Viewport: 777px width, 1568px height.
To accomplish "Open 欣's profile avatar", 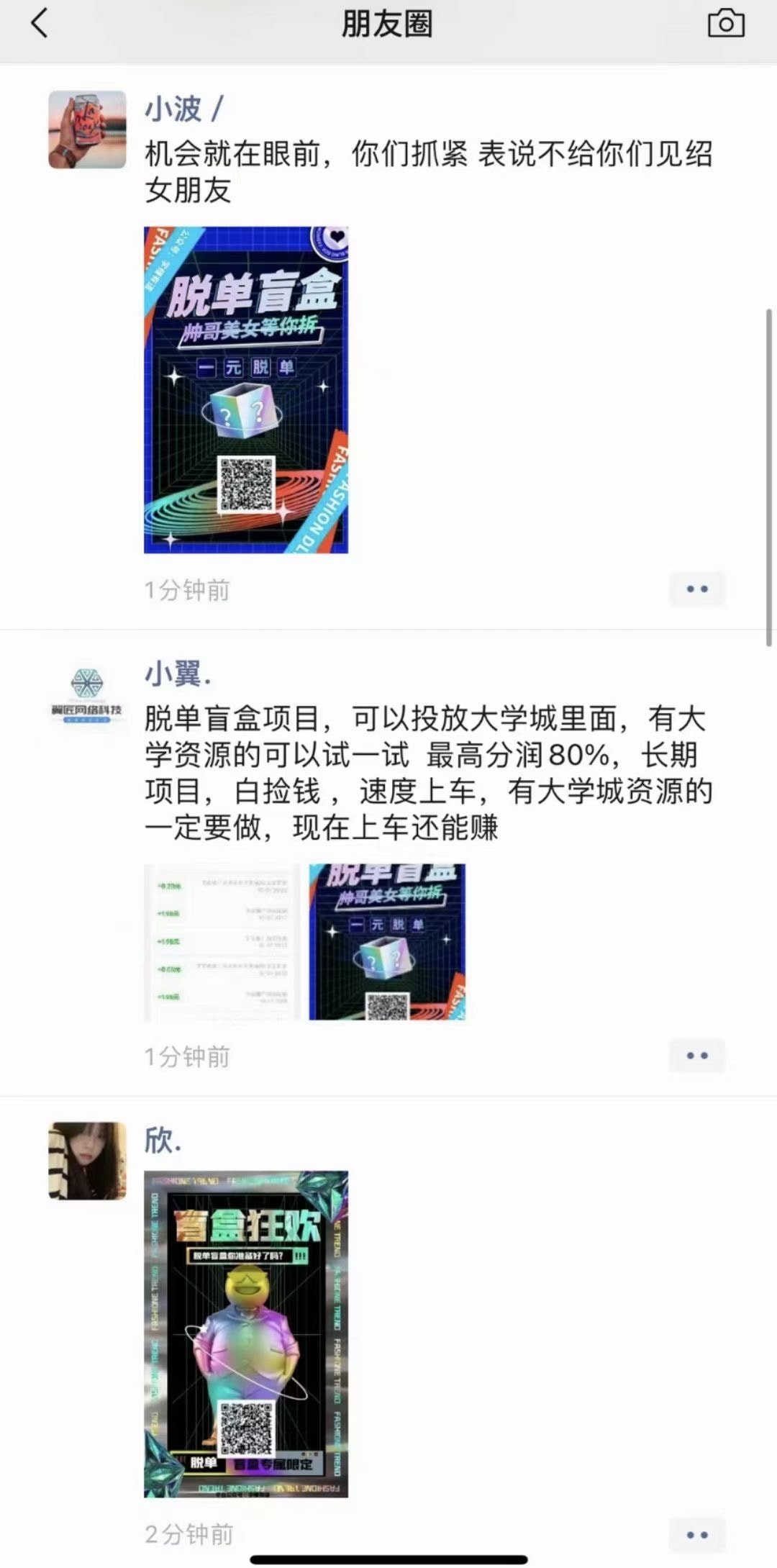I will tap(87, 1161).
